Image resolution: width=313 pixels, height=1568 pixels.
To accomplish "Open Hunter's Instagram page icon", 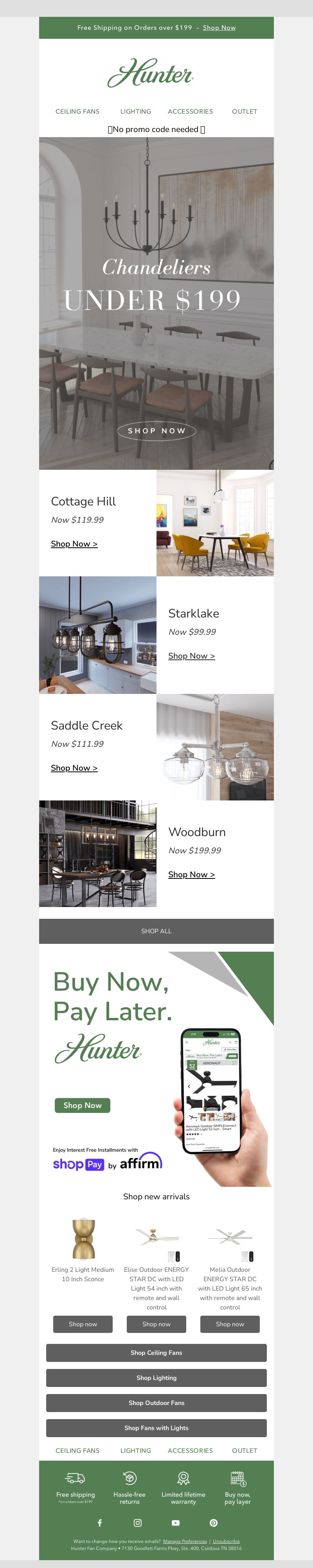I will [x=138, y=1522].
